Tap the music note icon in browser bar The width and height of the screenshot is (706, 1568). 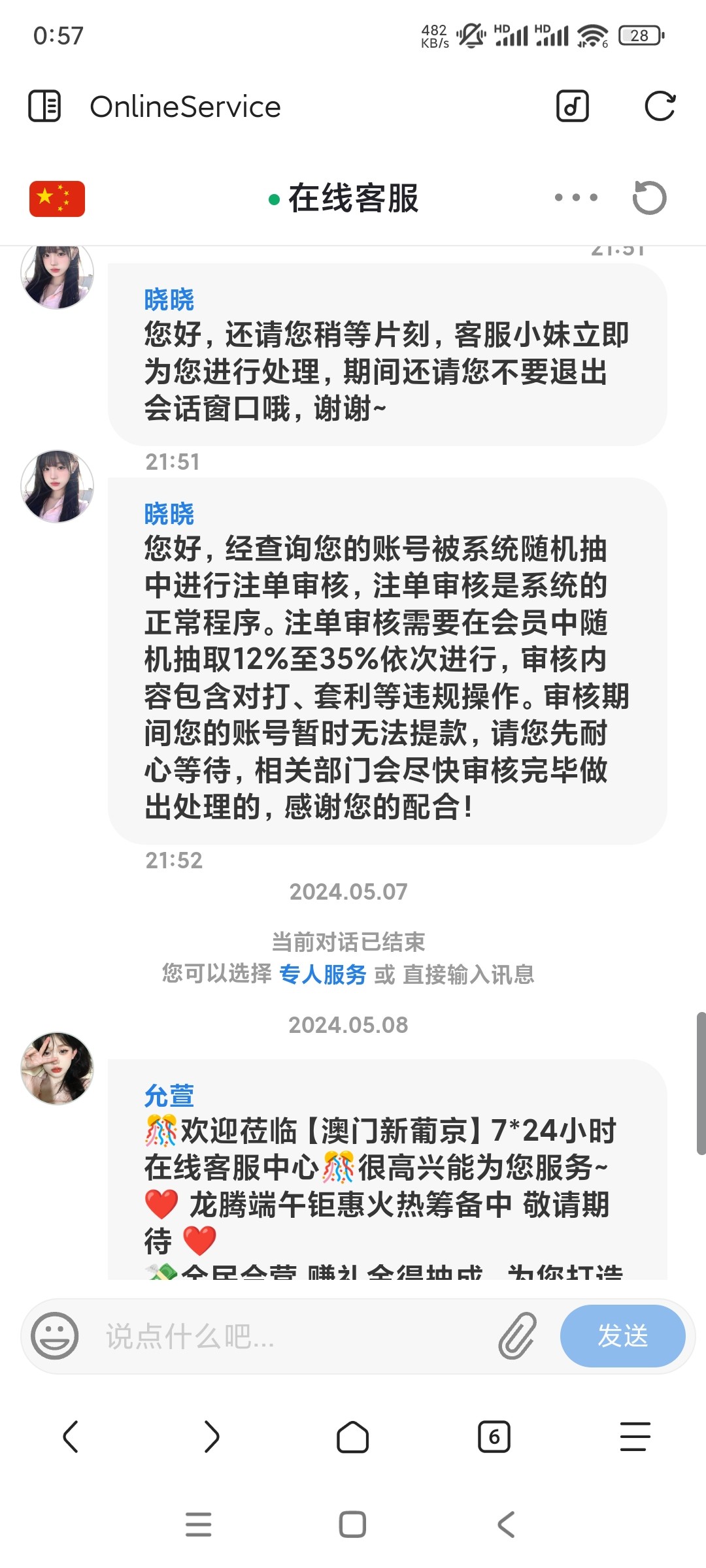point(572,106)
